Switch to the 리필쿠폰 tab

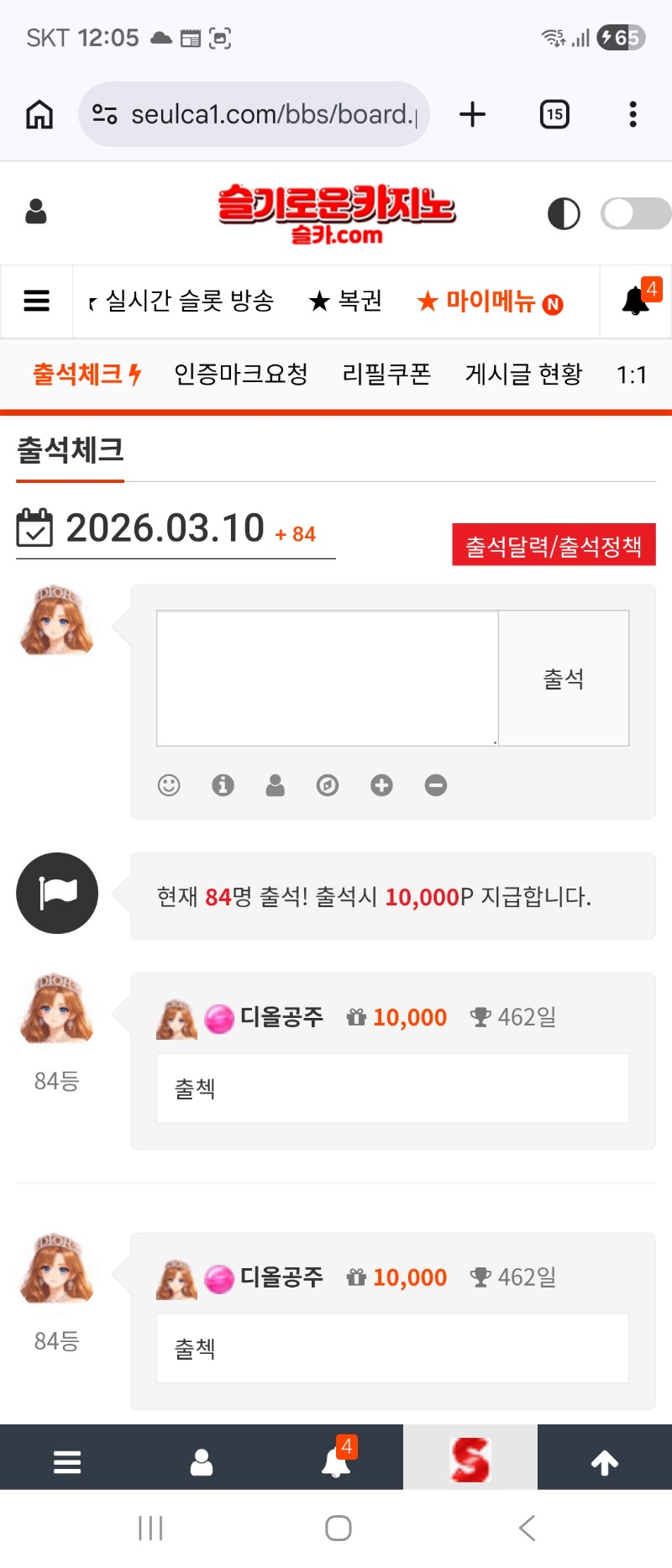[386, 374]
